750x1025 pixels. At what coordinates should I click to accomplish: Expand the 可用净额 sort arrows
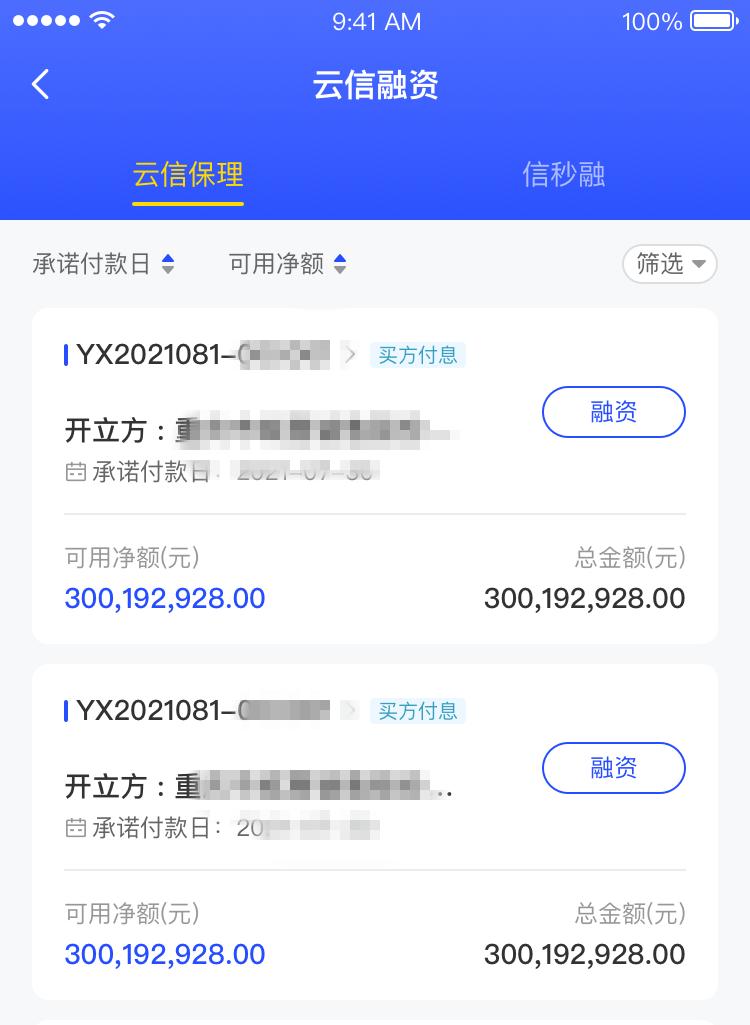[340, 264]
